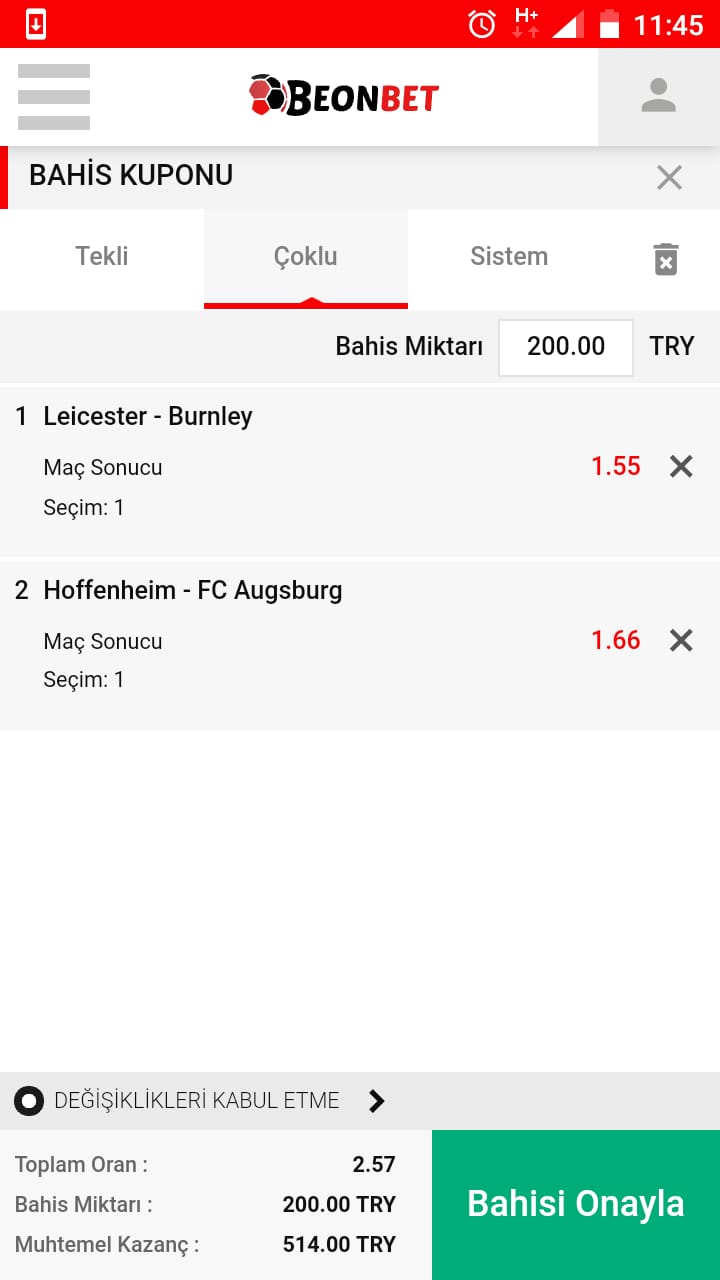Remove the Leicester - Burnley bet

[681, 466]
